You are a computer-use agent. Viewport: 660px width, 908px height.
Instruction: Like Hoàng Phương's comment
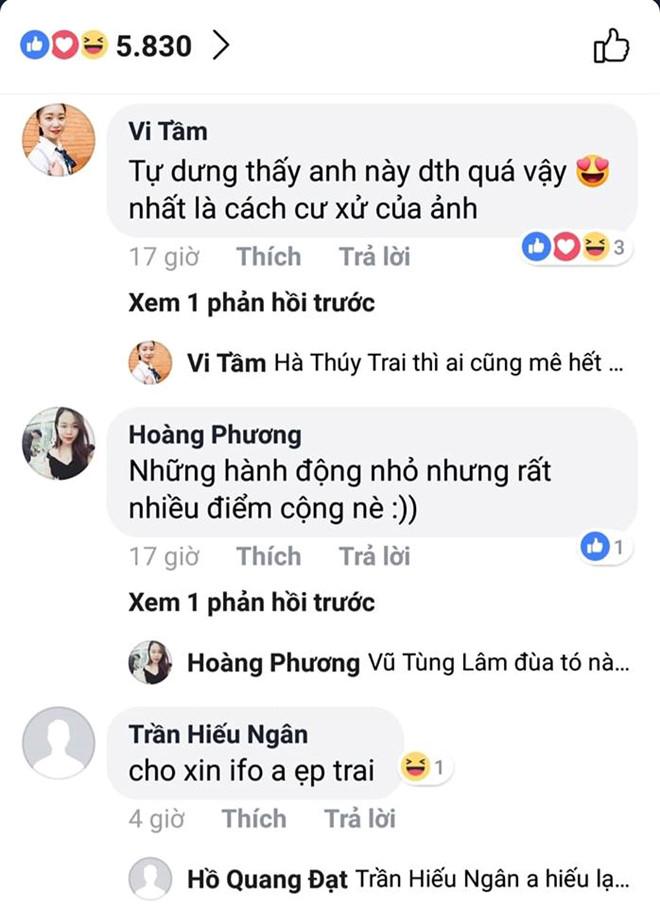coord(268,556)
